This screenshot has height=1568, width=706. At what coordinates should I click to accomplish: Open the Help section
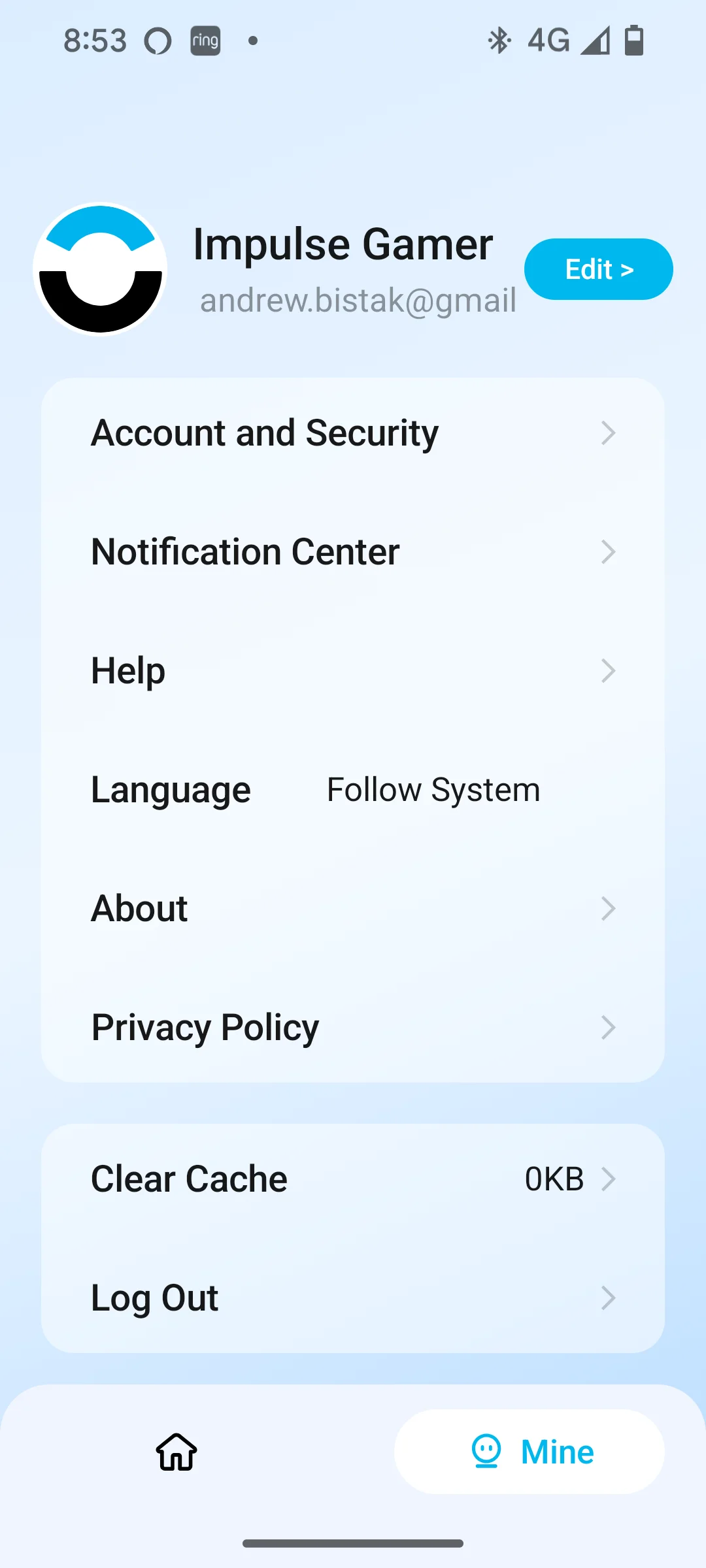(353, 671)
